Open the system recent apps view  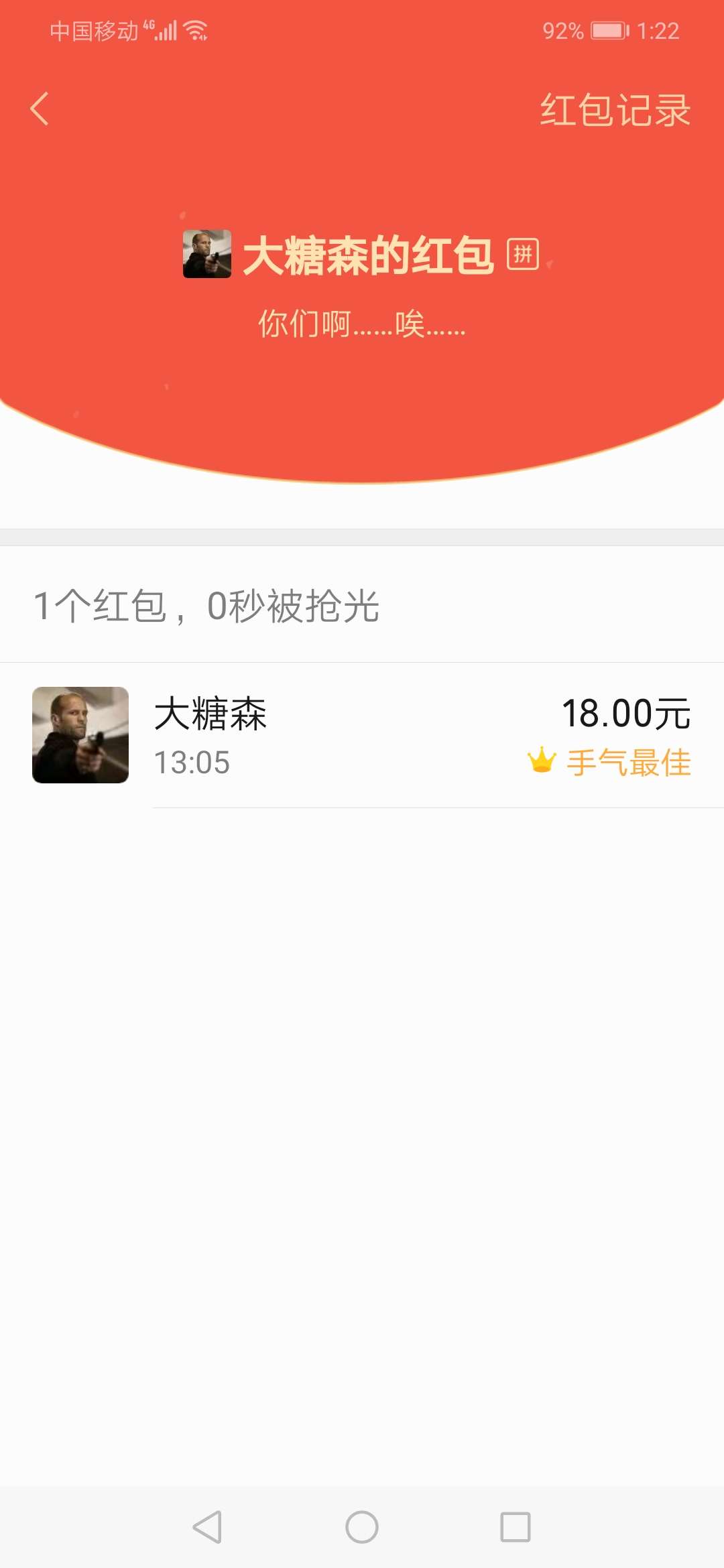(x=516, y=1527)
